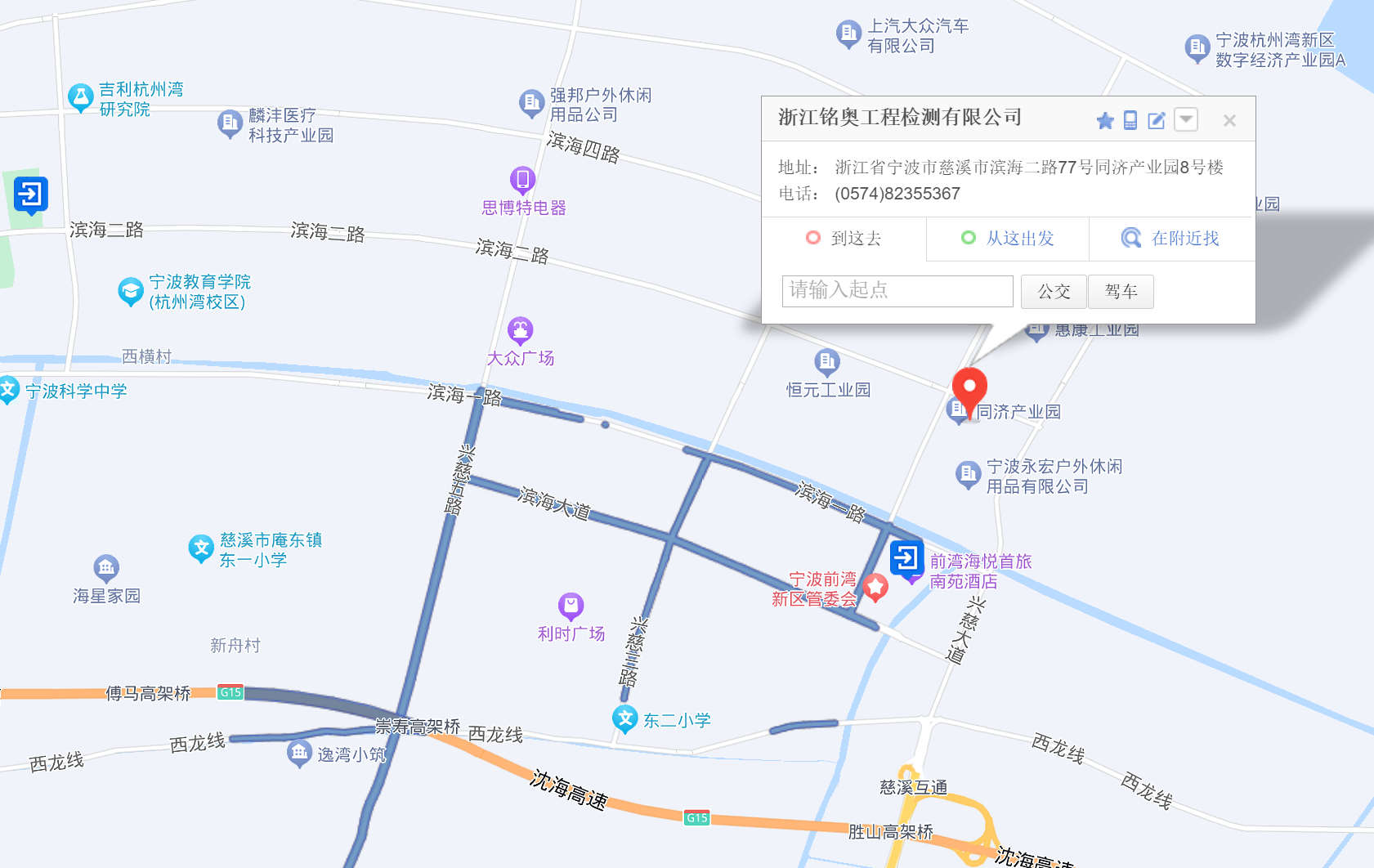Select 利时广场 shopping marker
The width and height of the screenshot is (1374, 868).
coord(571,606)
